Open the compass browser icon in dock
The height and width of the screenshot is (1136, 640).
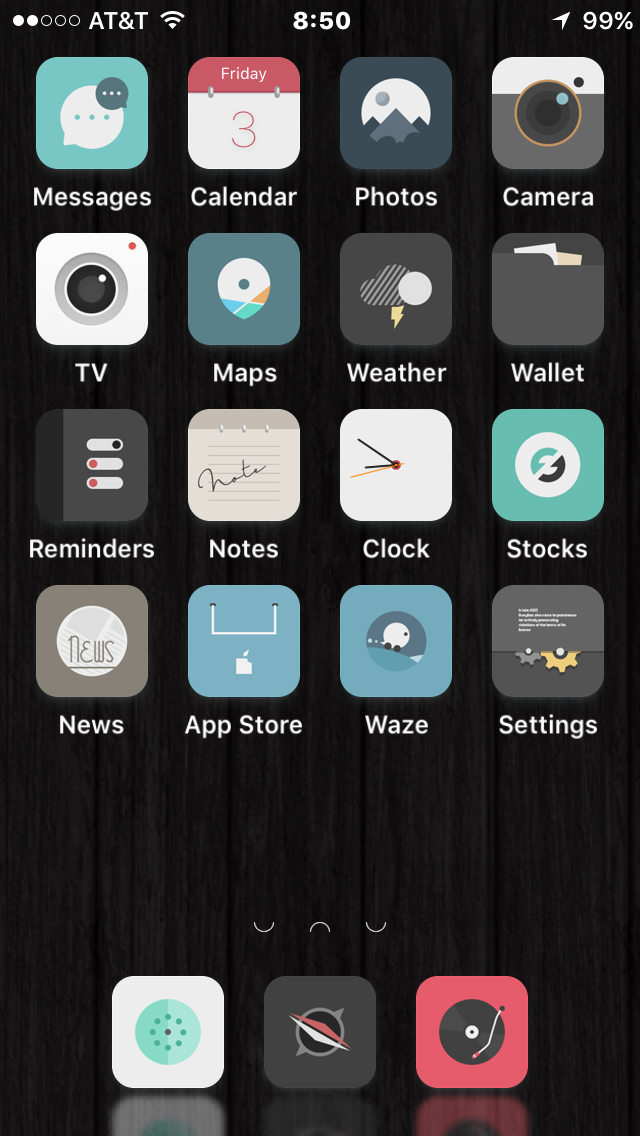[x=320, y=1032]
